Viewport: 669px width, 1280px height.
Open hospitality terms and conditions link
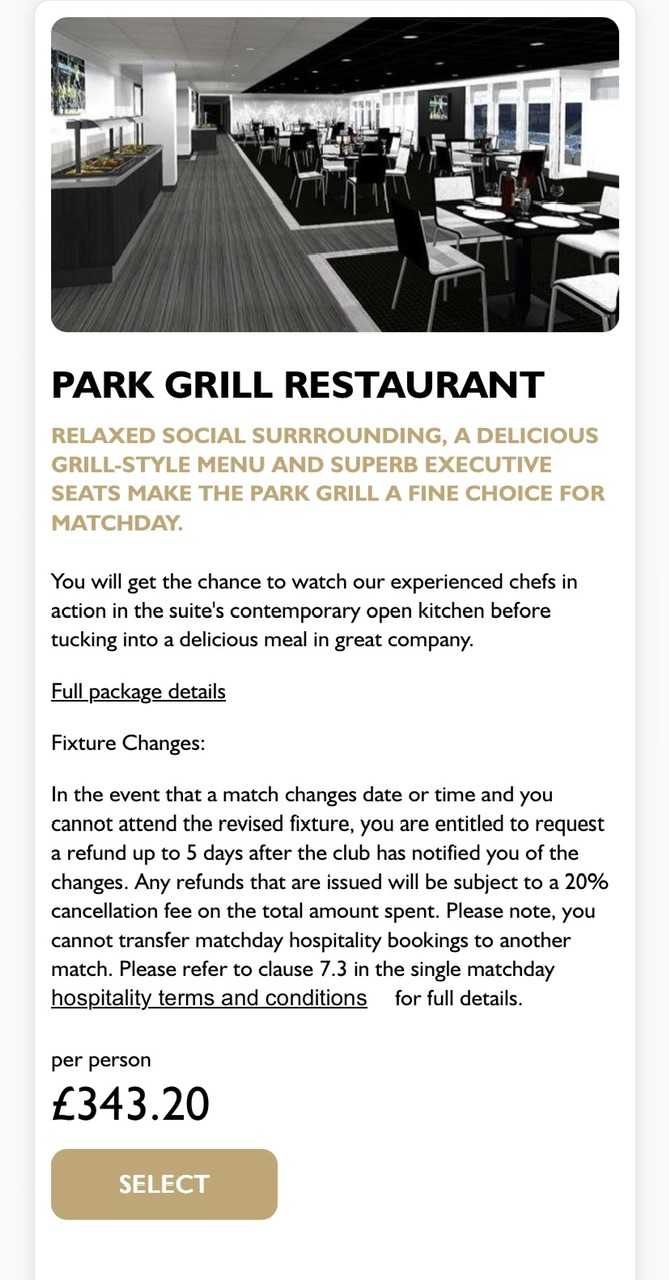pyautogui.click(x=209, y=997)
